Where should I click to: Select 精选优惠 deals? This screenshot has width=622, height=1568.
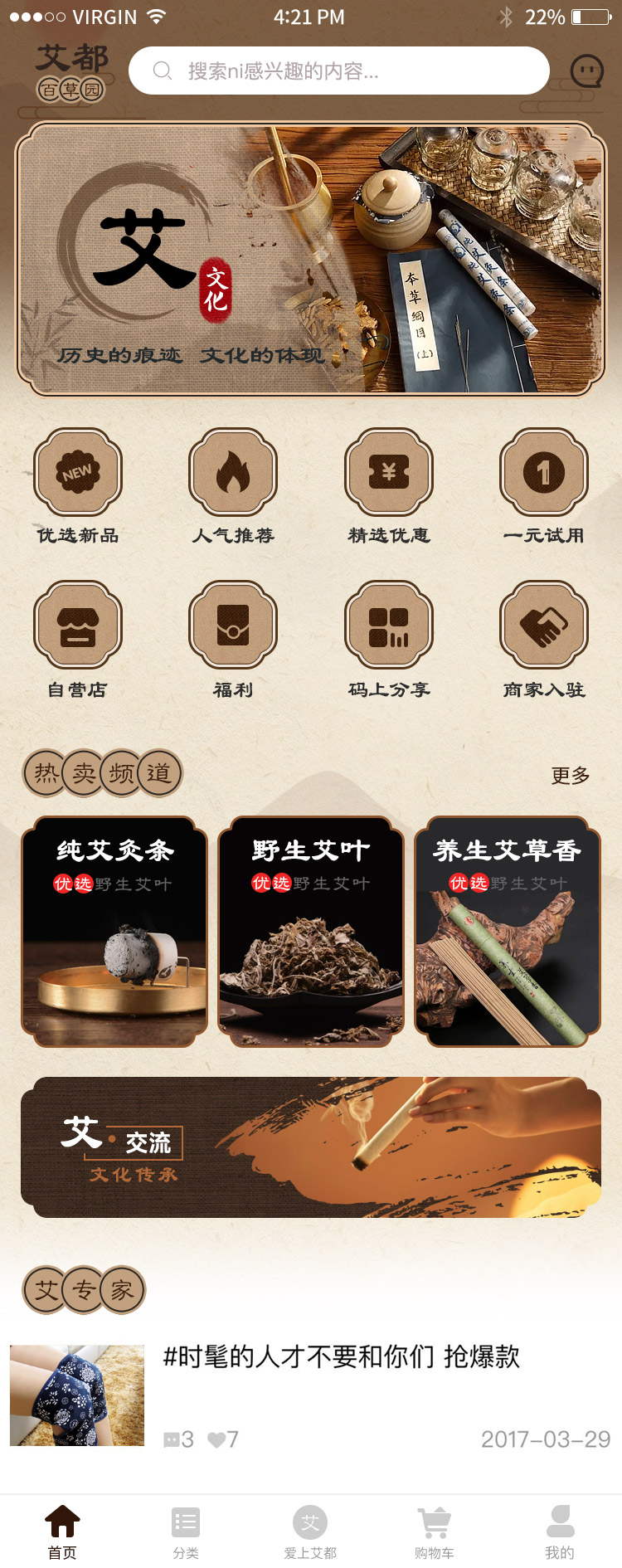389,473
